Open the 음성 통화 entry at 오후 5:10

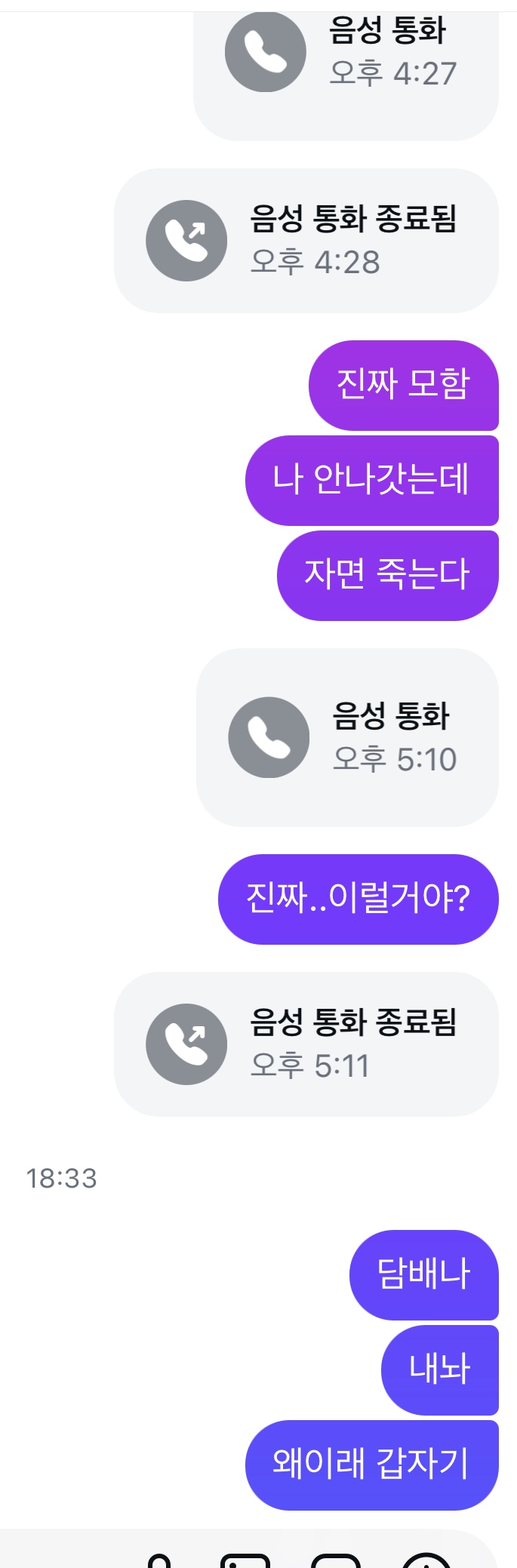[347, 737]
